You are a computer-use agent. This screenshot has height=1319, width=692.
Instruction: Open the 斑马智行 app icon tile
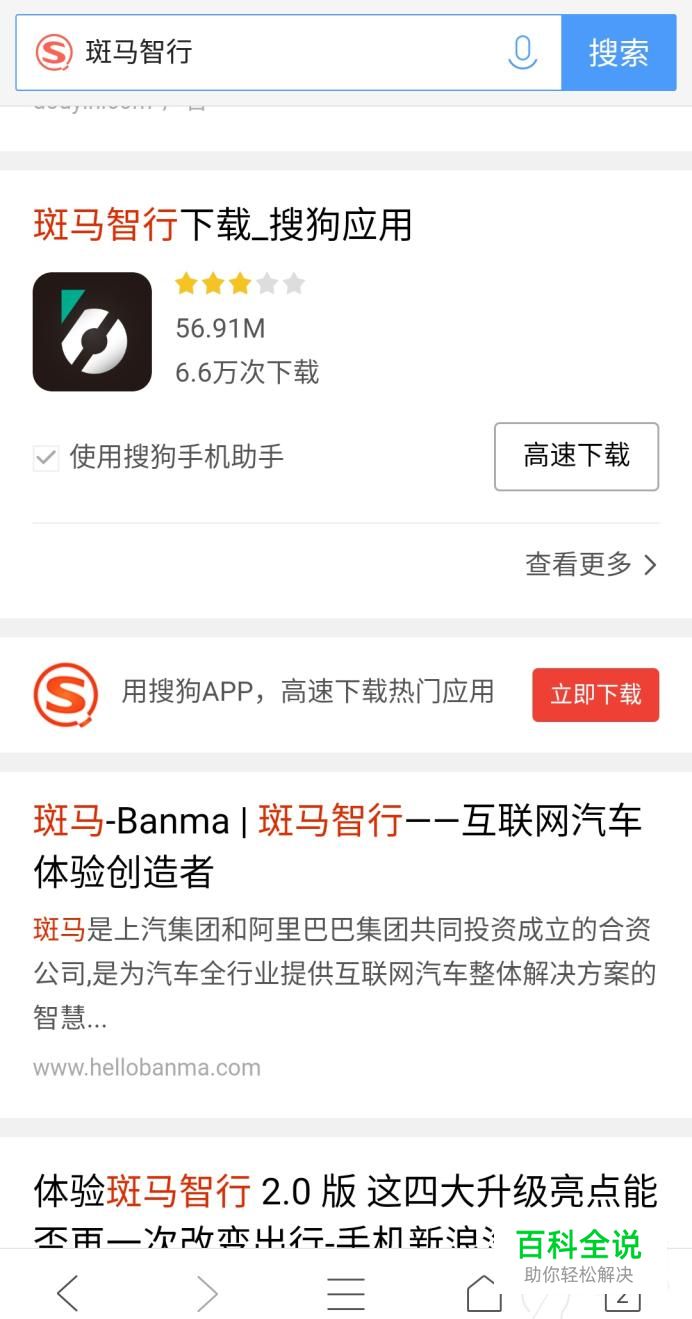(92, 331)
